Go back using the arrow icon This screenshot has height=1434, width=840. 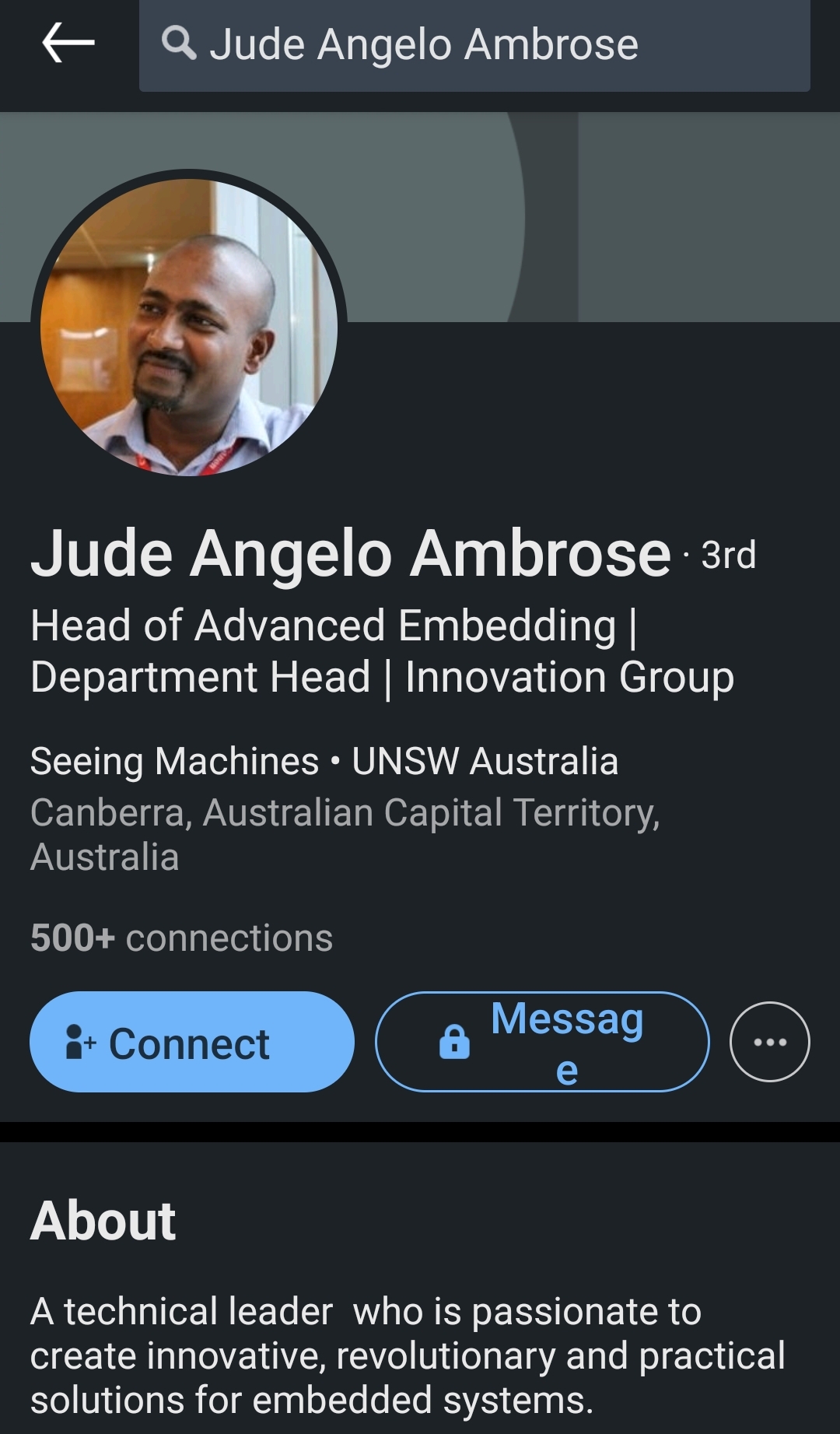pos(68,43)
